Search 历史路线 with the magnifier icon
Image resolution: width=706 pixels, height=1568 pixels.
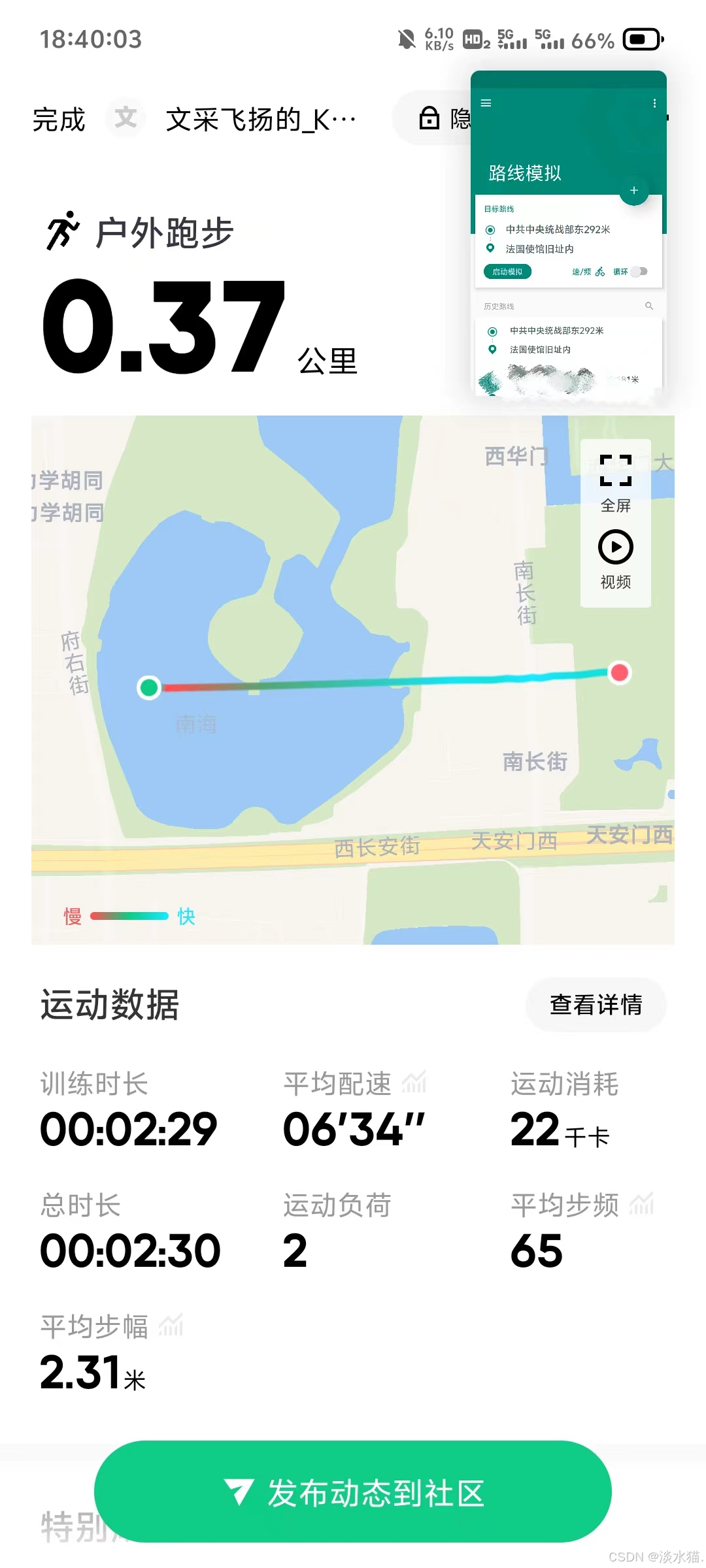point(648,306)
